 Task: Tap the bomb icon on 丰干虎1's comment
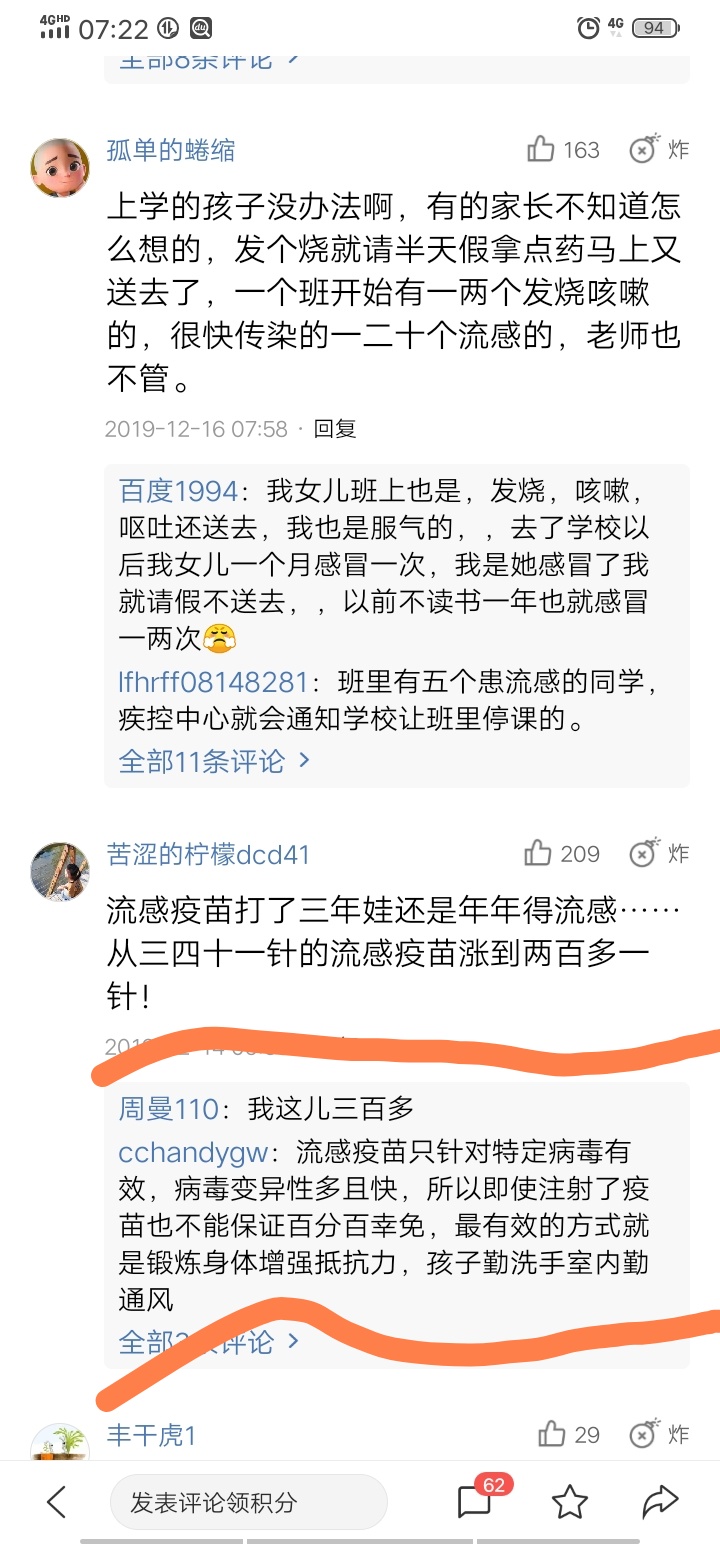(x=645, y=1433)
